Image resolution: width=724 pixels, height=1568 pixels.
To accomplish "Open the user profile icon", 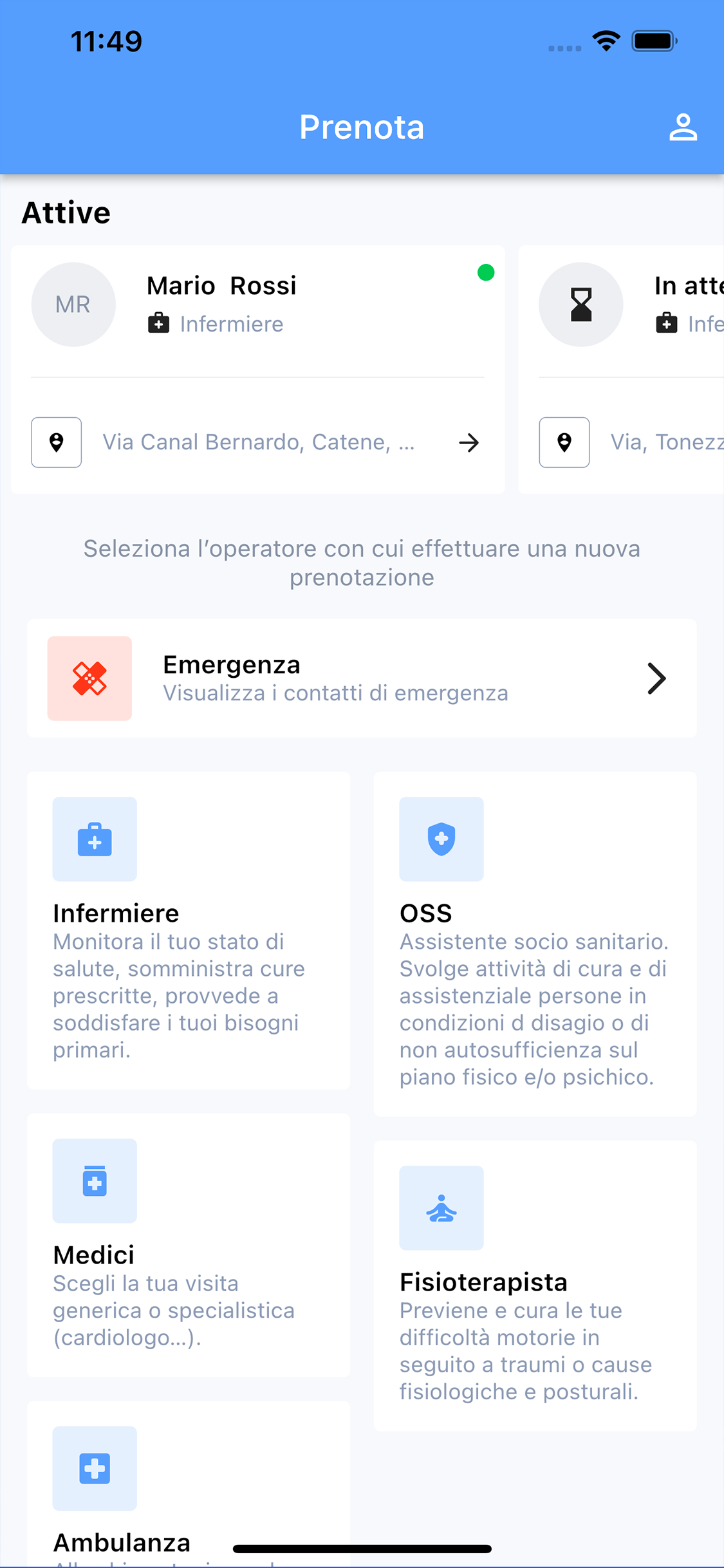I will (683, 127).
